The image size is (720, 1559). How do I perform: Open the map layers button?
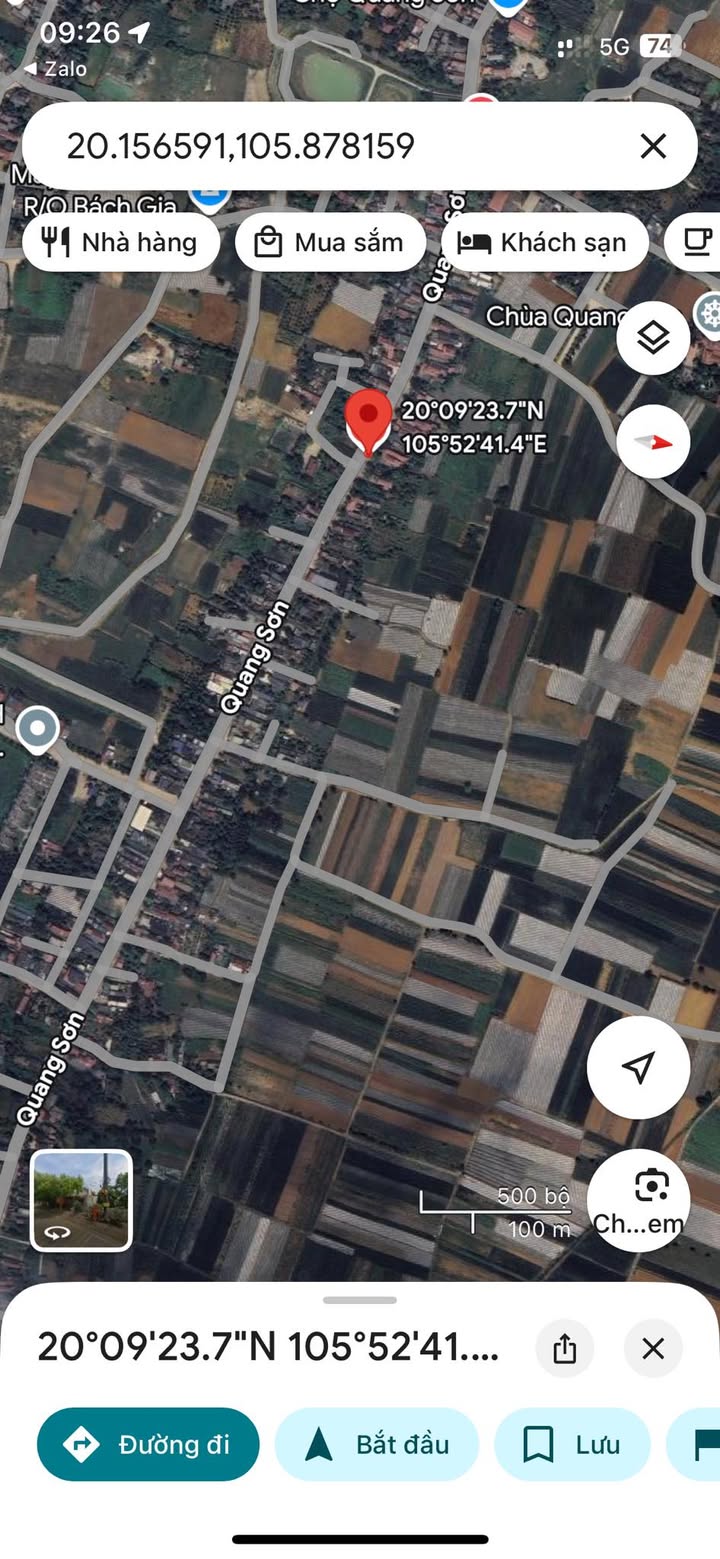pos(653,338)
